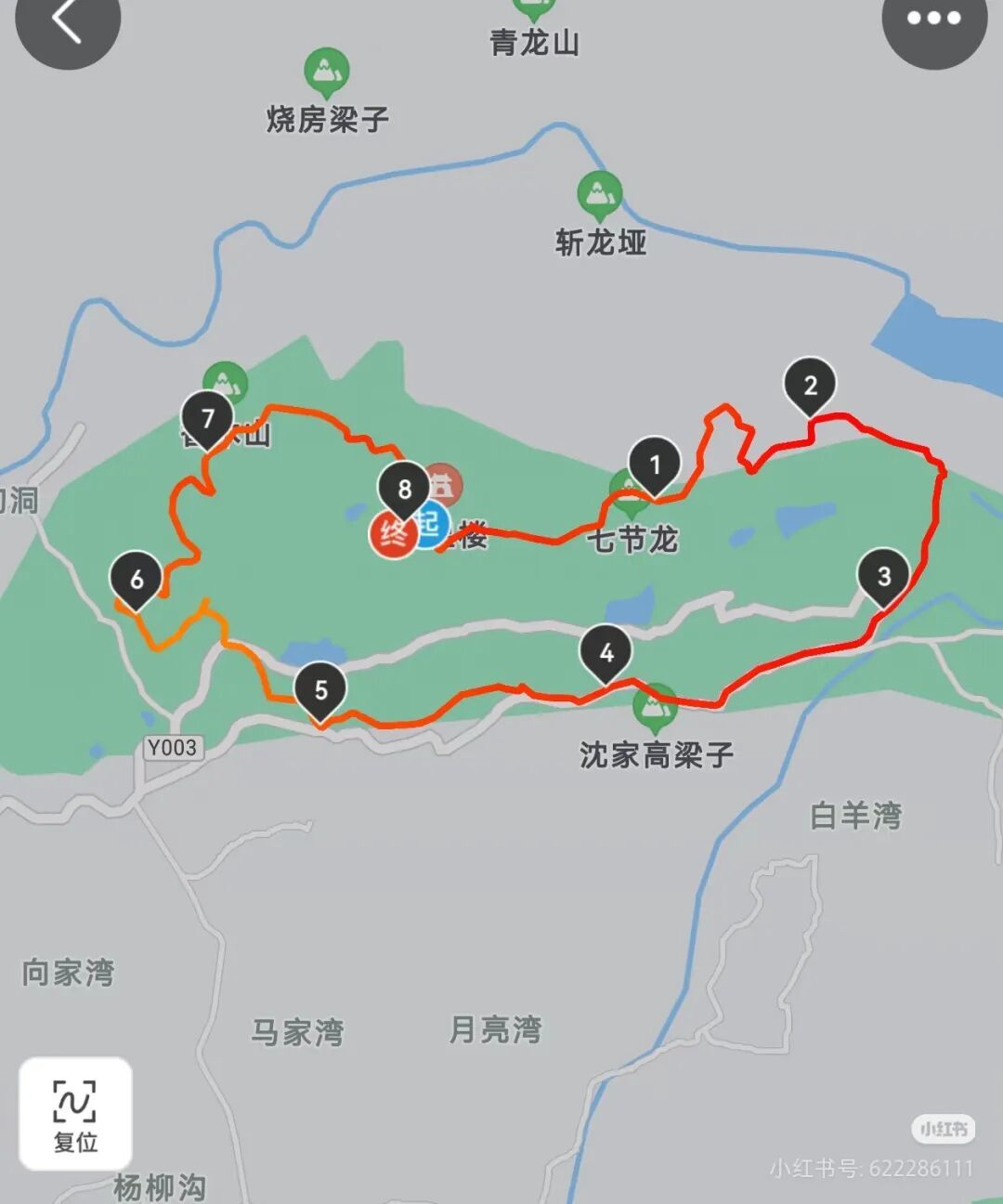Viewport: 1003px width, 1204px height.
Task: Open route waypoint marker 2
Action: click(809, 384)
